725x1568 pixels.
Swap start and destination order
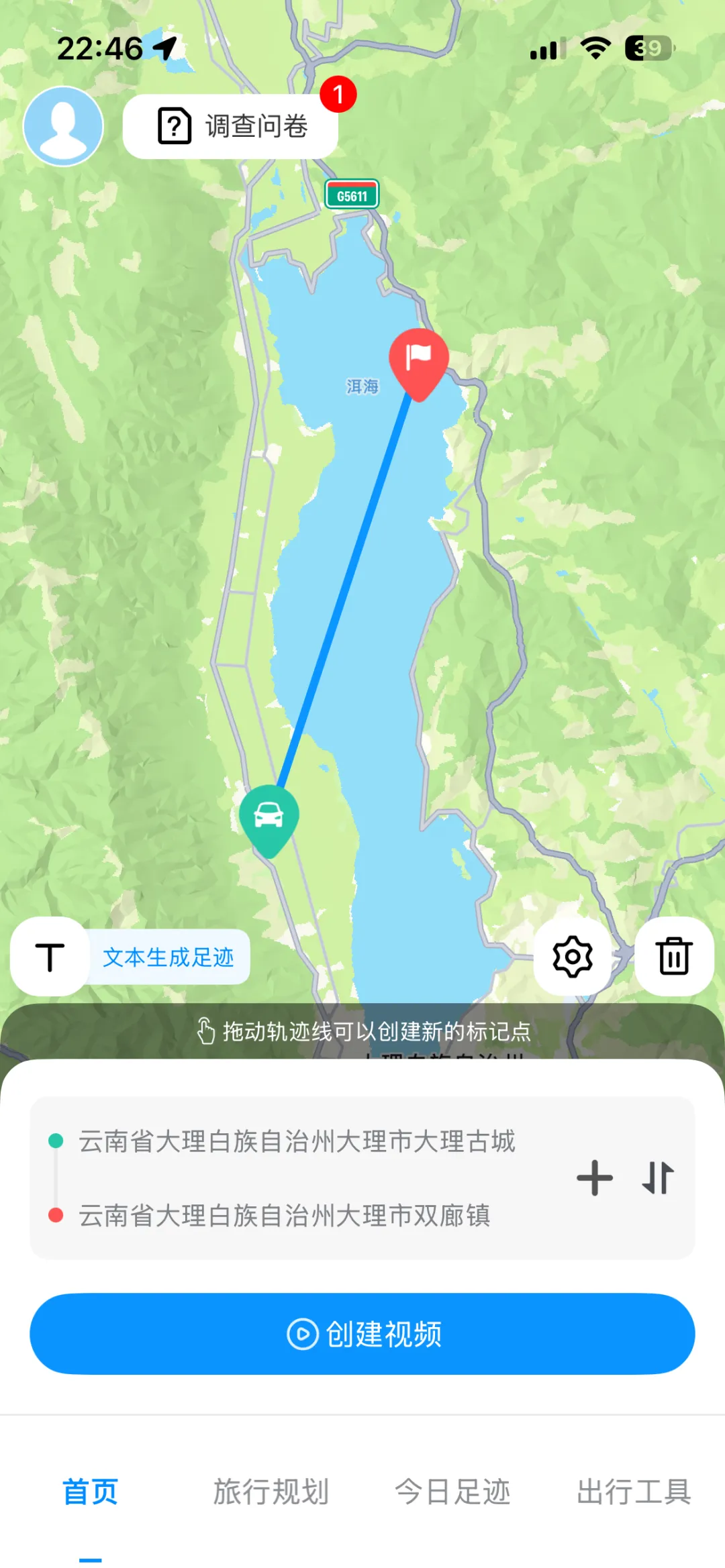coord(658,1178)
